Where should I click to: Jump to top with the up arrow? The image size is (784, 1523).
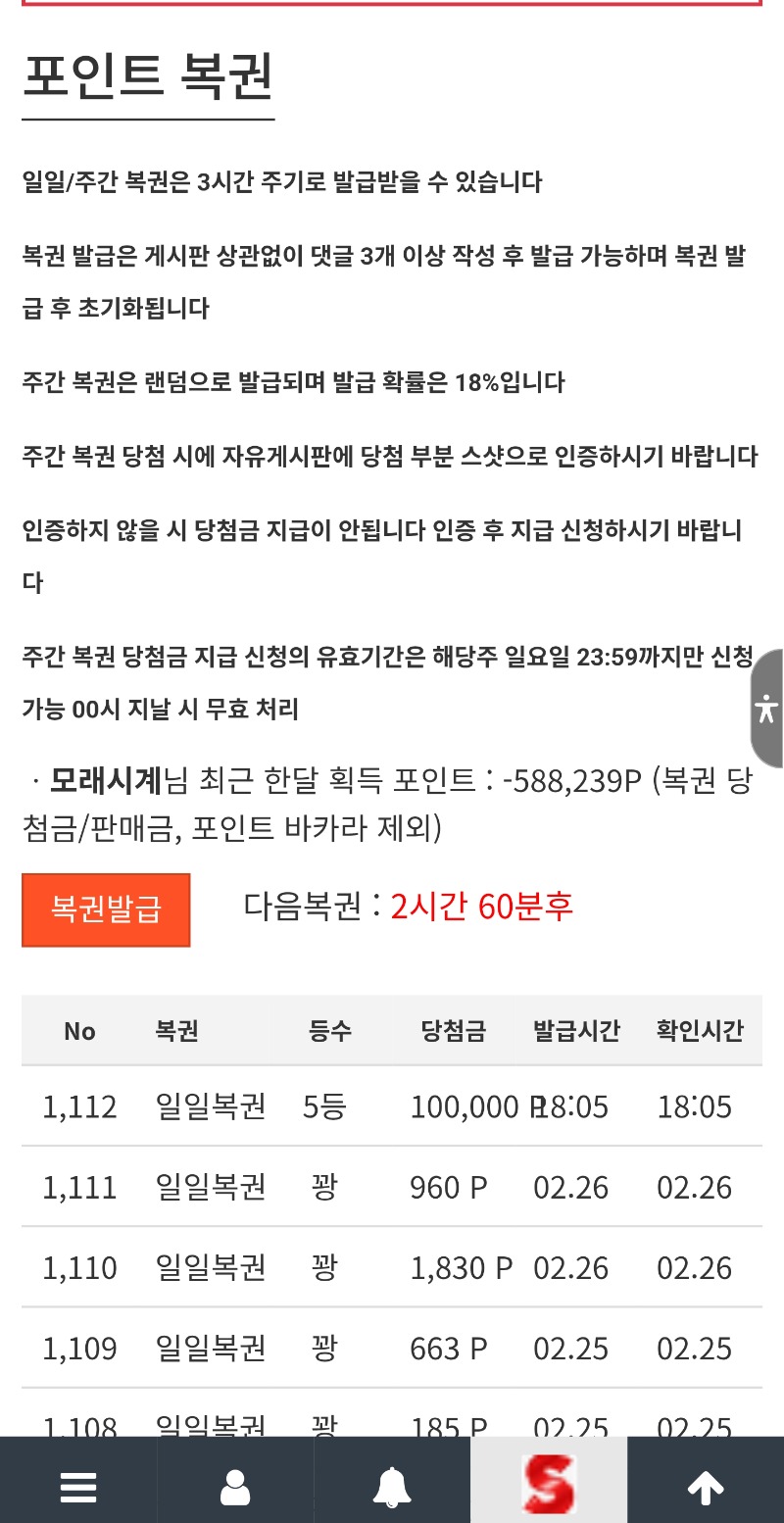point(706,1487)
